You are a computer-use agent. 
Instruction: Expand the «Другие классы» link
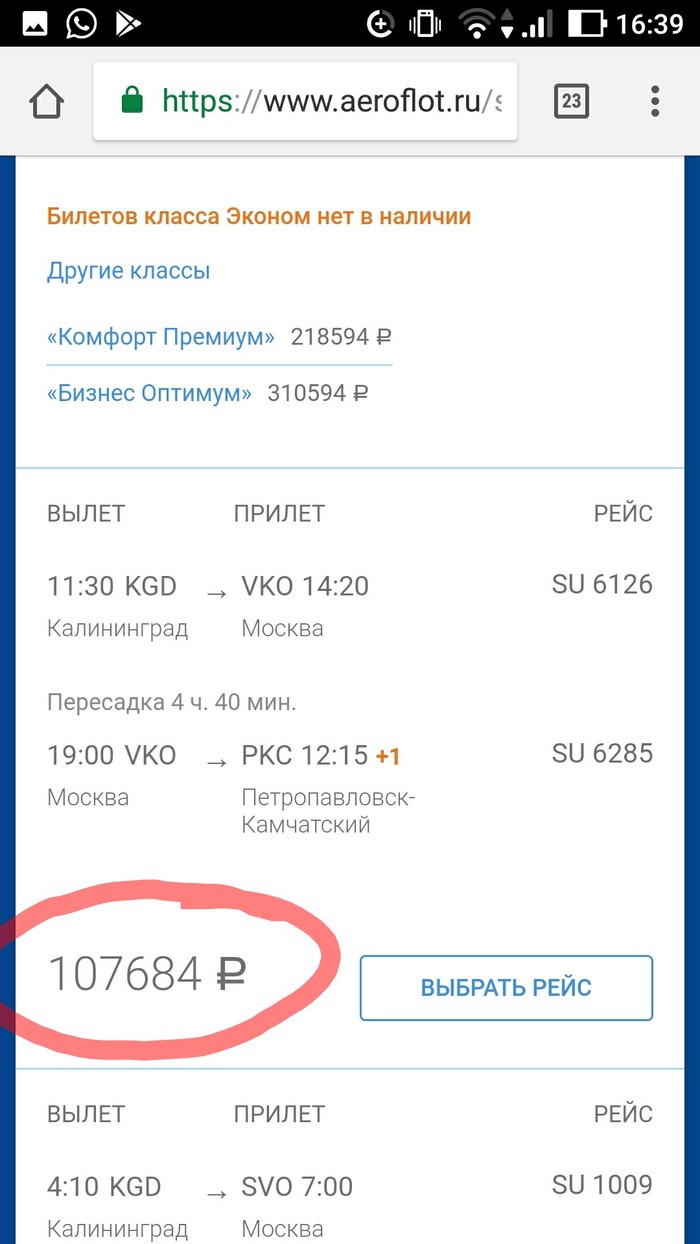coord(128,271)
